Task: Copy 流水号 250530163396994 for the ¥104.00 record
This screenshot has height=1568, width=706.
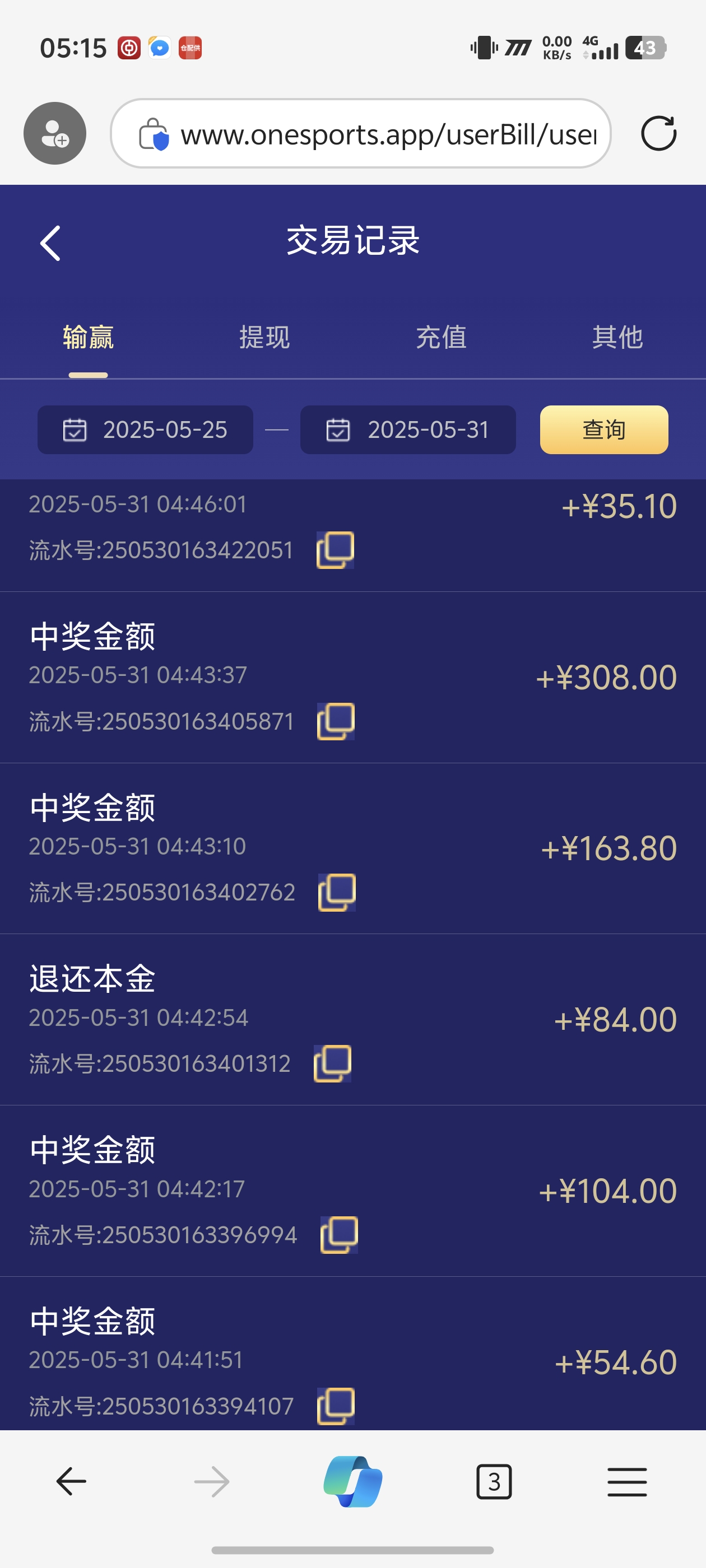Action: tap(338, 1234)
